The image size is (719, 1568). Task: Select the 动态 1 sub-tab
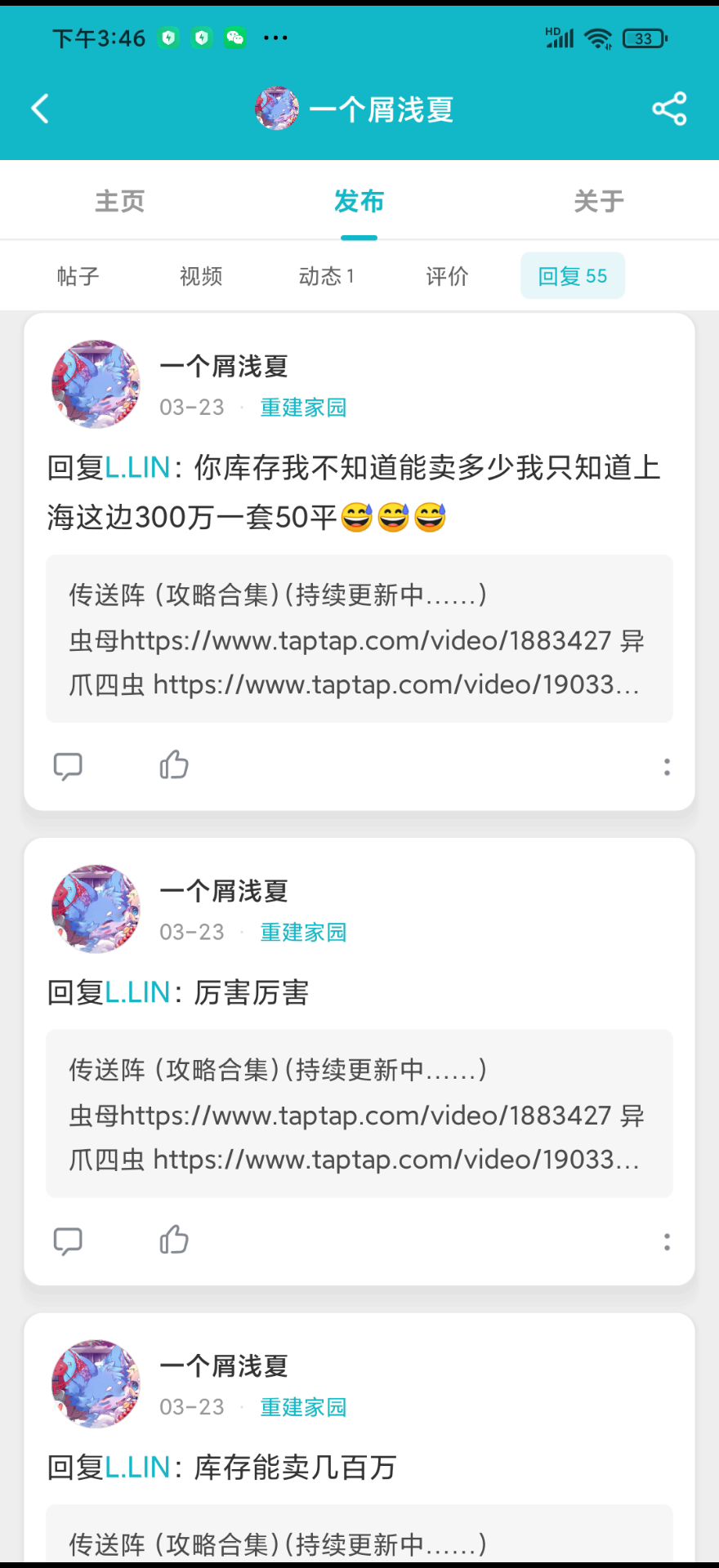pyautogui.click(x=327, y=276)
